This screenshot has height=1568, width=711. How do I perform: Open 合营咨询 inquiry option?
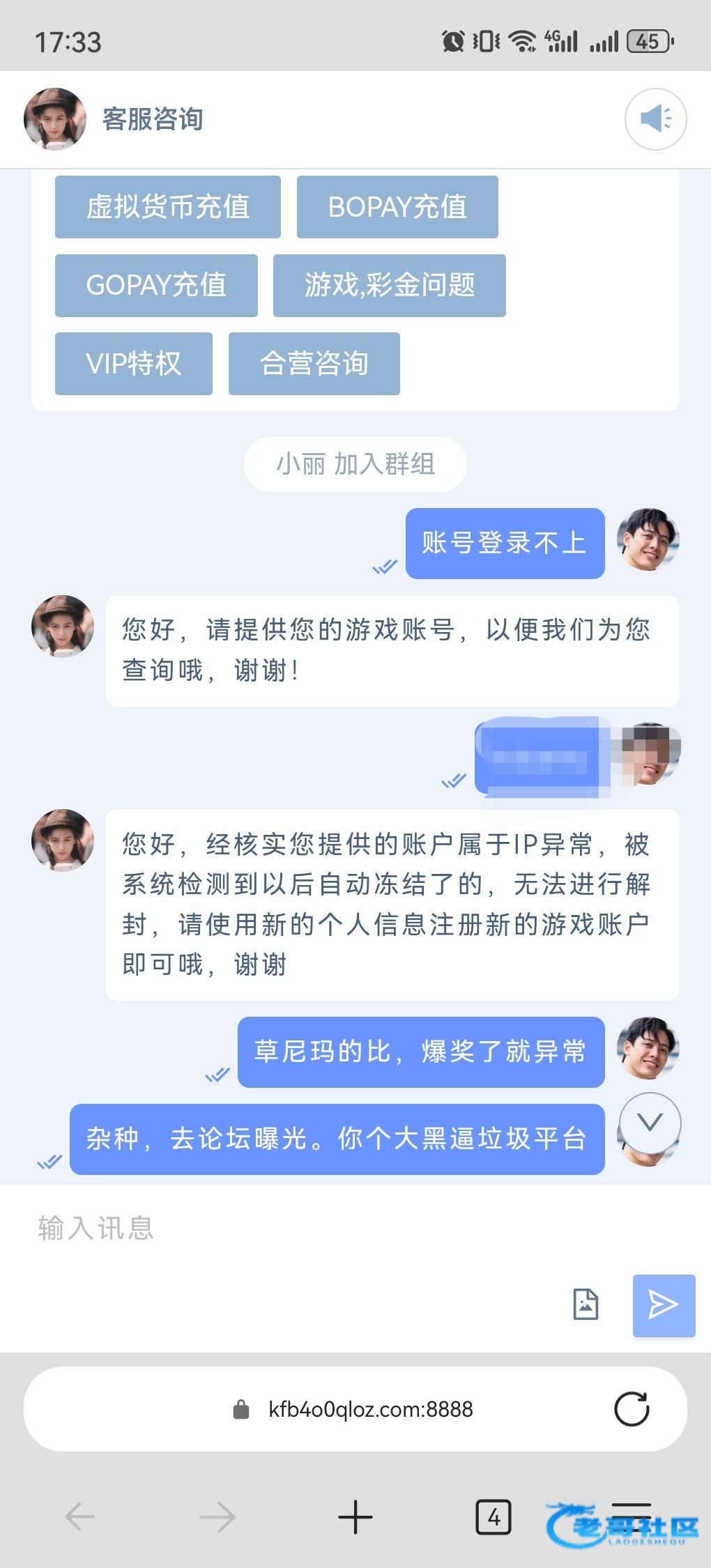point(314,364)
